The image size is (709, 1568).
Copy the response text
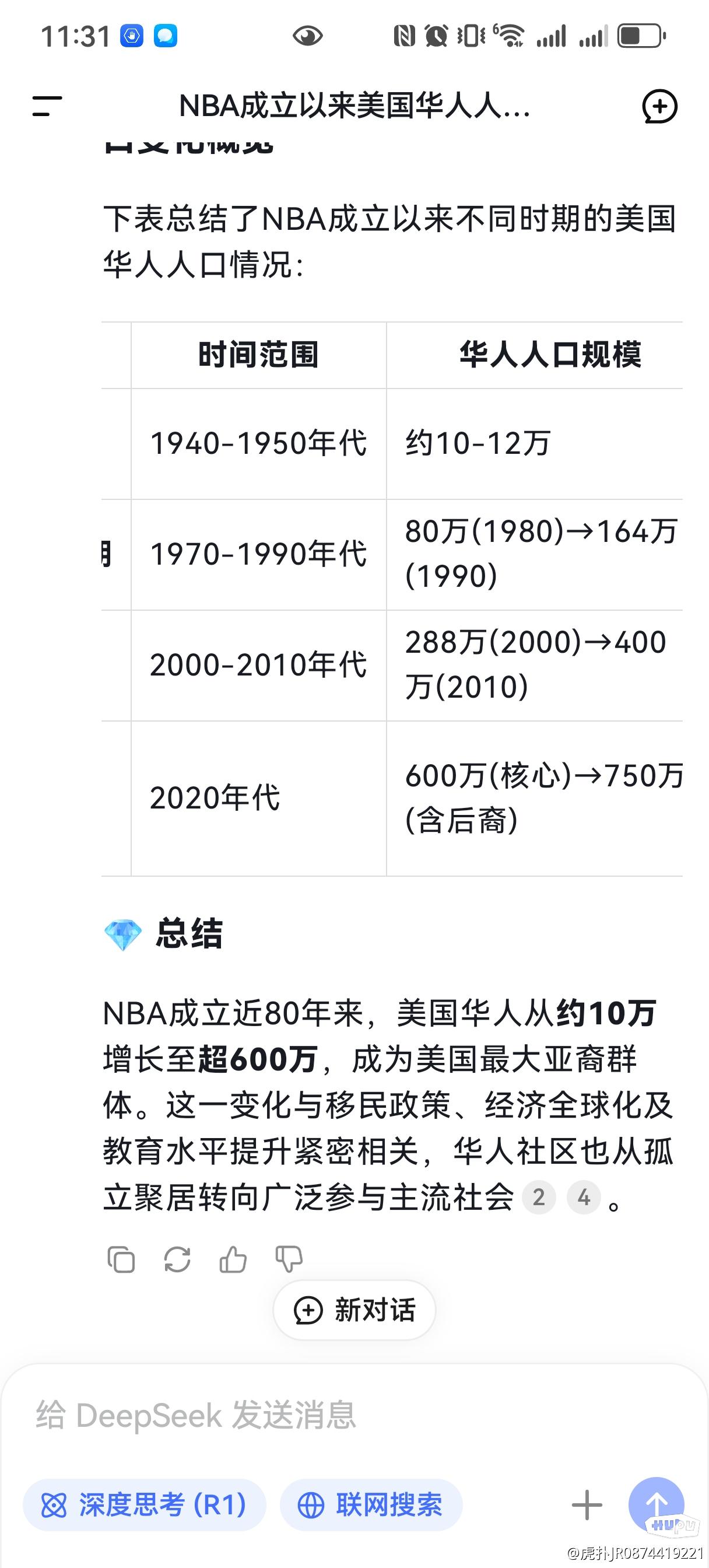tap(121, 1259)
